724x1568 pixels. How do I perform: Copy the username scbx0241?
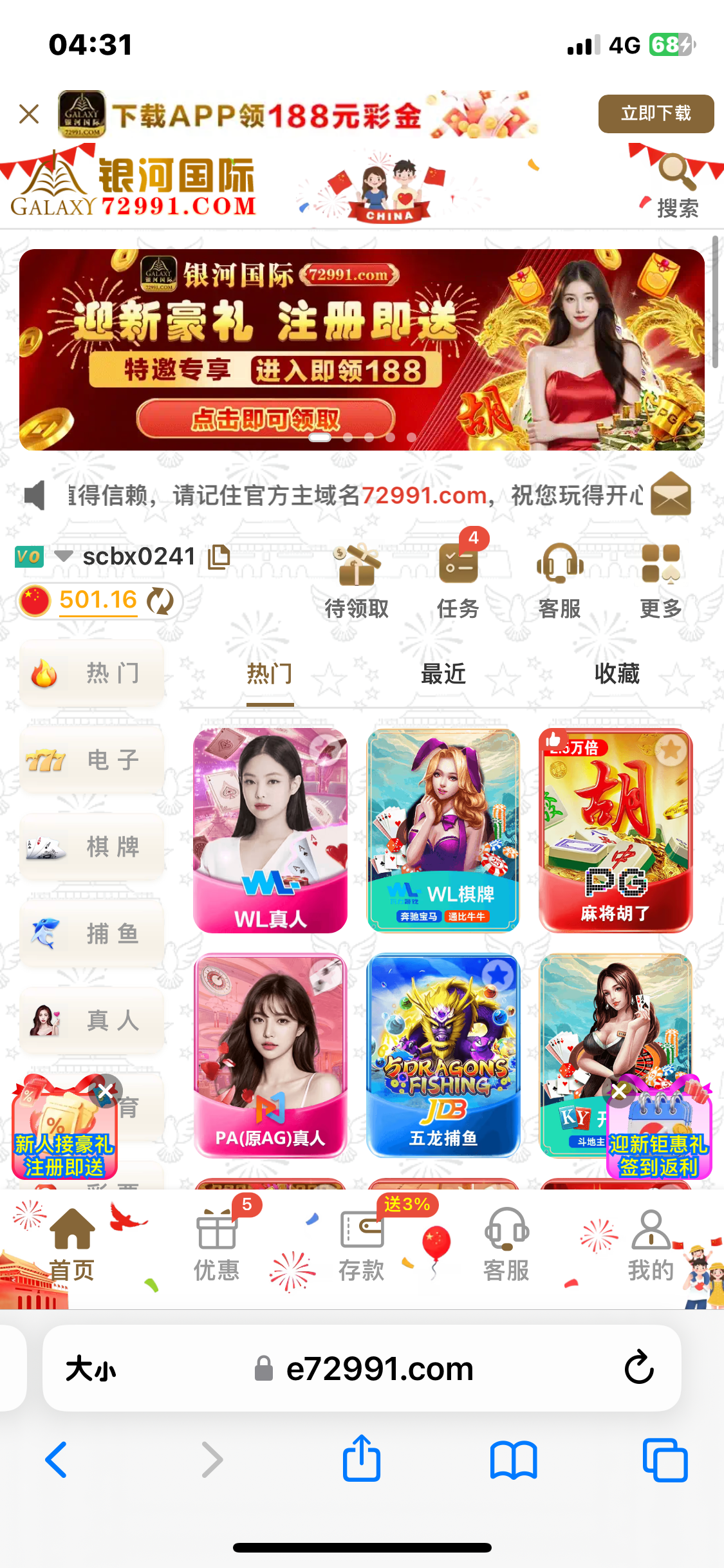219,557
